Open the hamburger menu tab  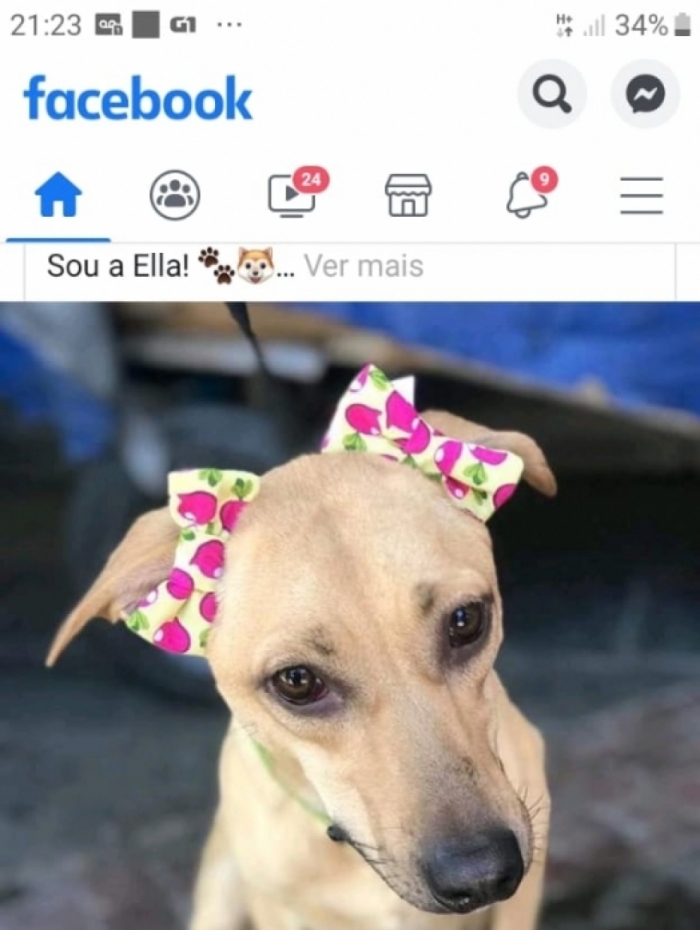(641, 195)
